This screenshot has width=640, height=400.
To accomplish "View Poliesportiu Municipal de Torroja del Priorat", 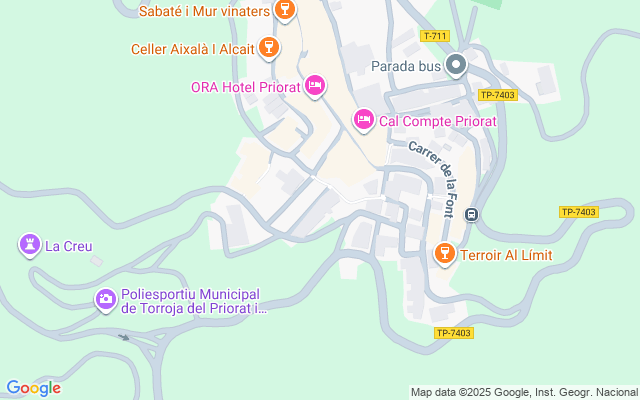I will [105, 299].
